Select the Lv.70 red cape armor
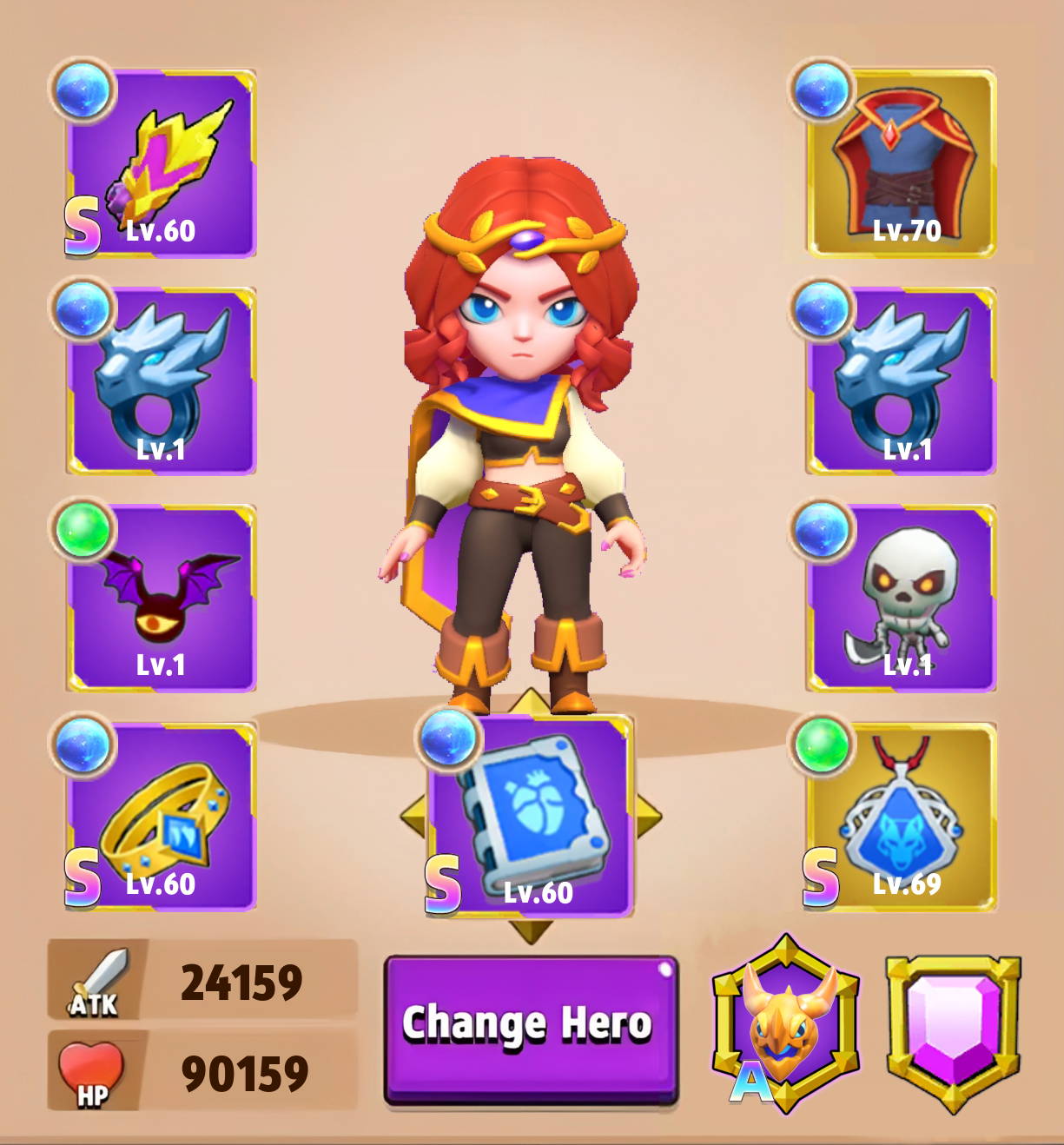The image size is (1064, 1145). (902, 163)
